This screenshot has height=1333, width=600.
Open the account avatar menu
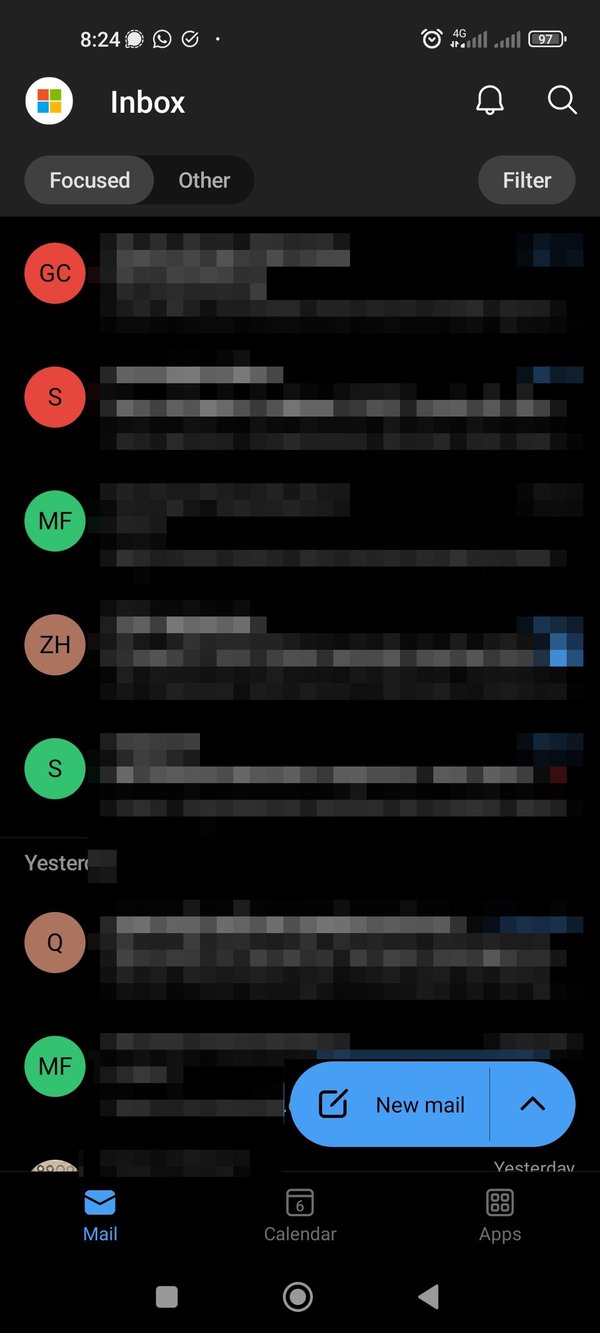(49, 101)
